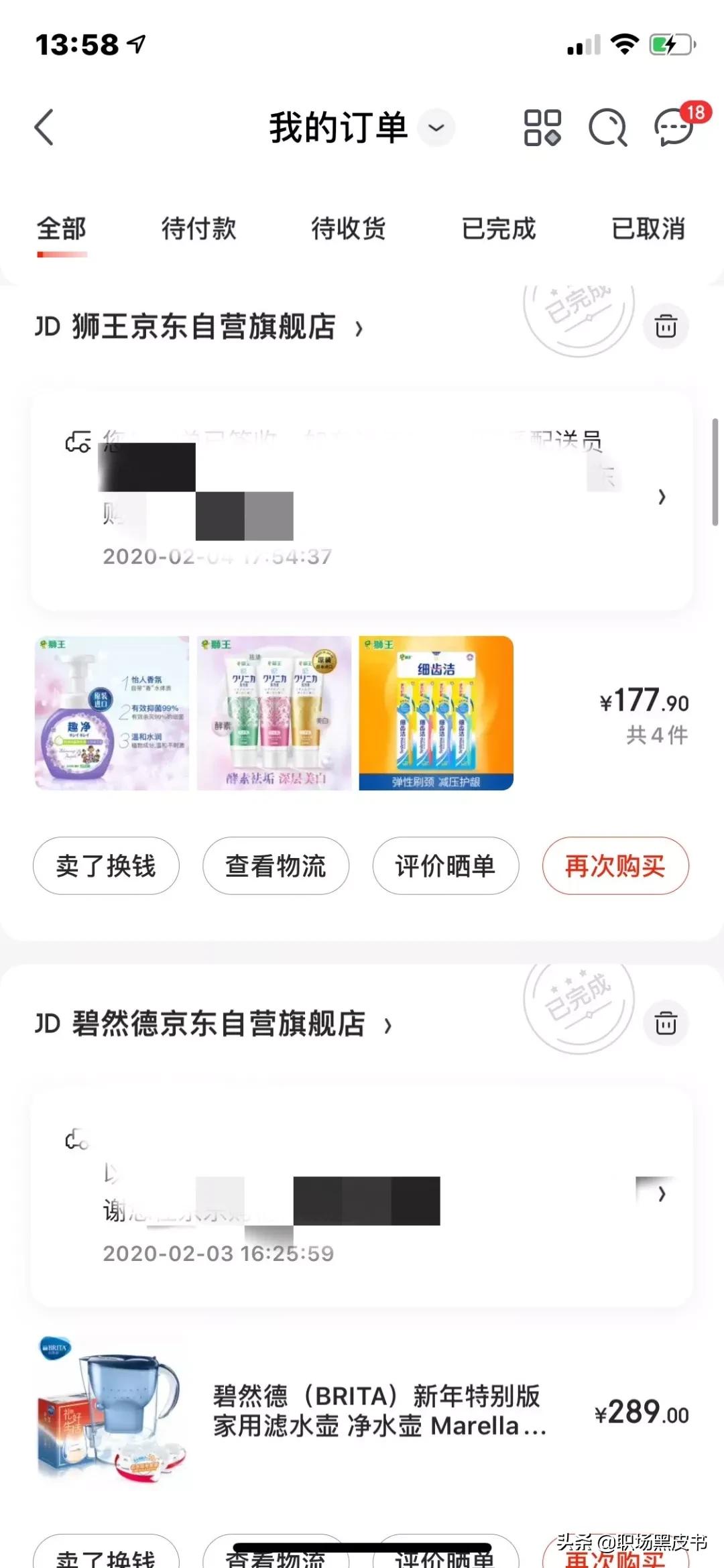Switch to the 待付款 tab
This screenshot has height=1568, width=724.
point(198,229)
